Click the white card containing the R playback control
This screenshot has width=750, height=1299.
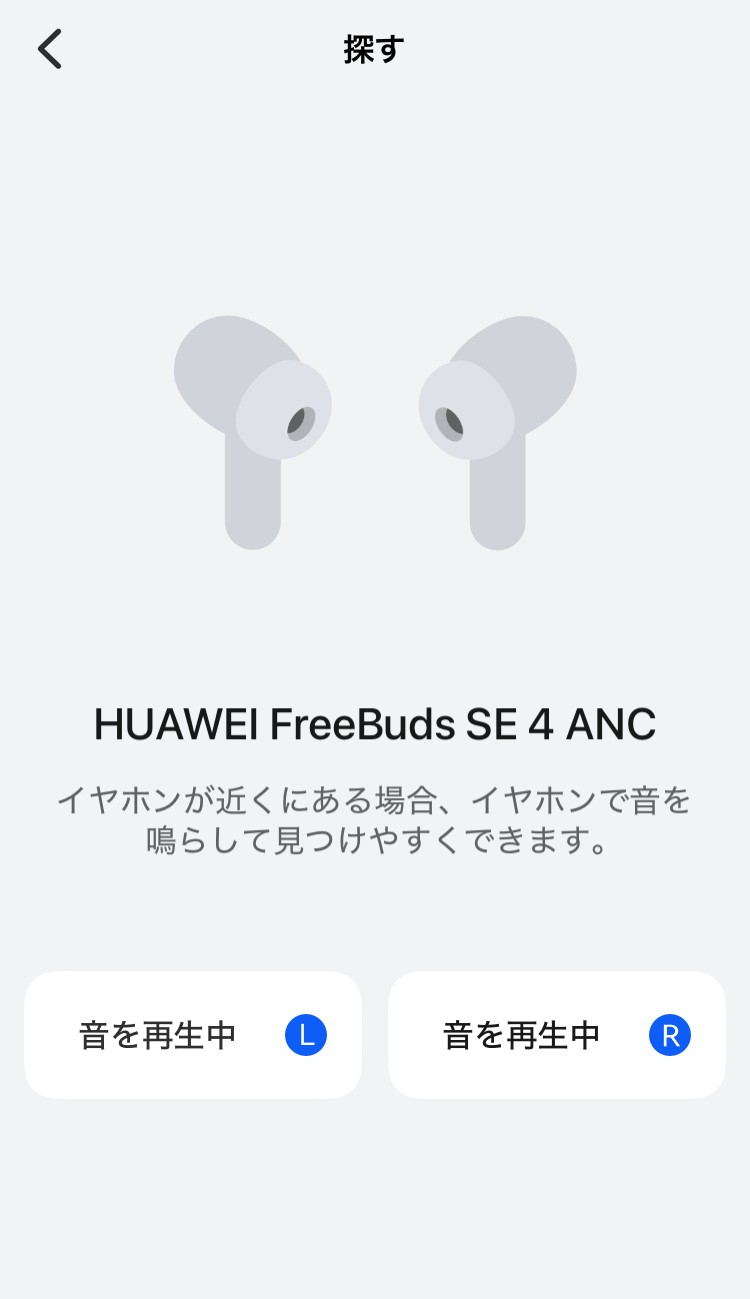557,1035
